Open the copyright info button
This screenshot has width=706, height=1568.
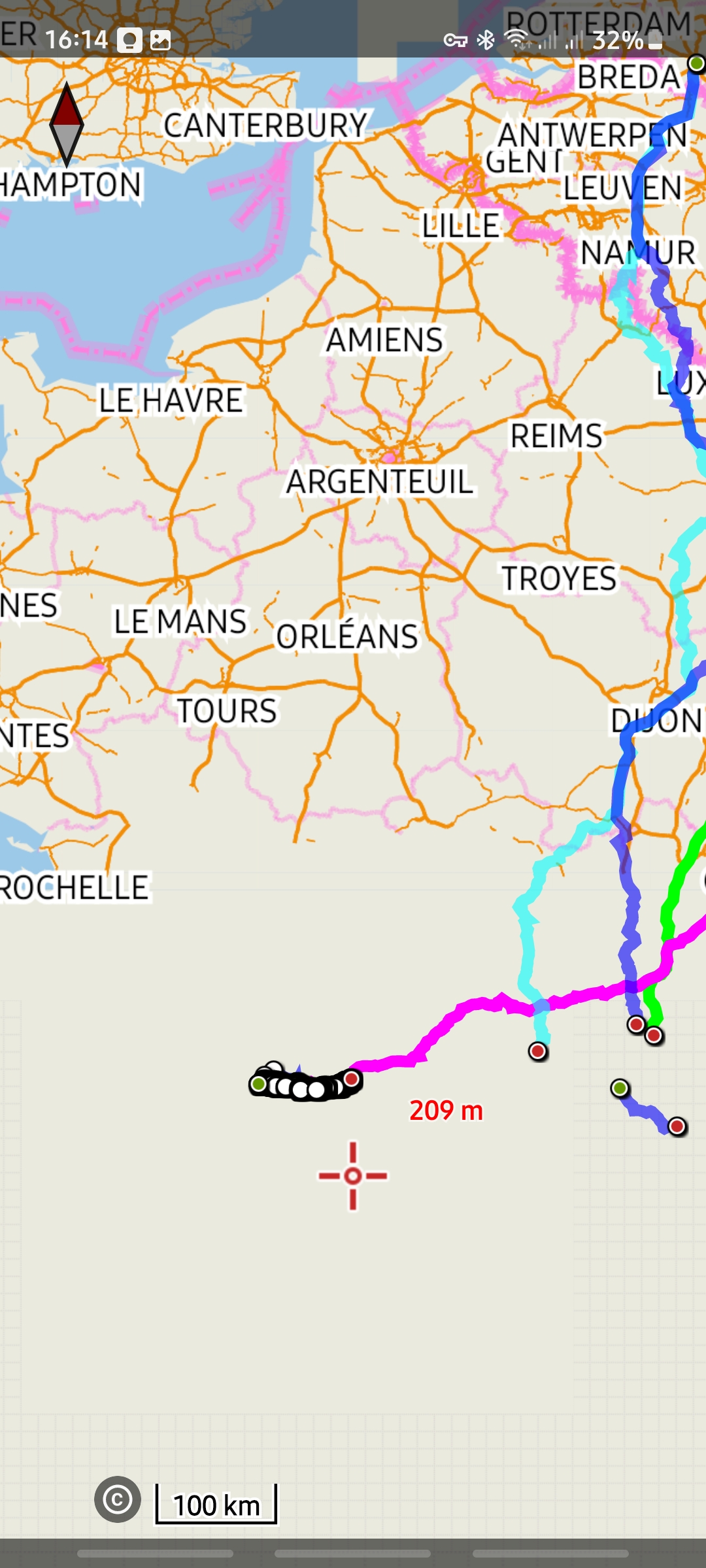118,1499
